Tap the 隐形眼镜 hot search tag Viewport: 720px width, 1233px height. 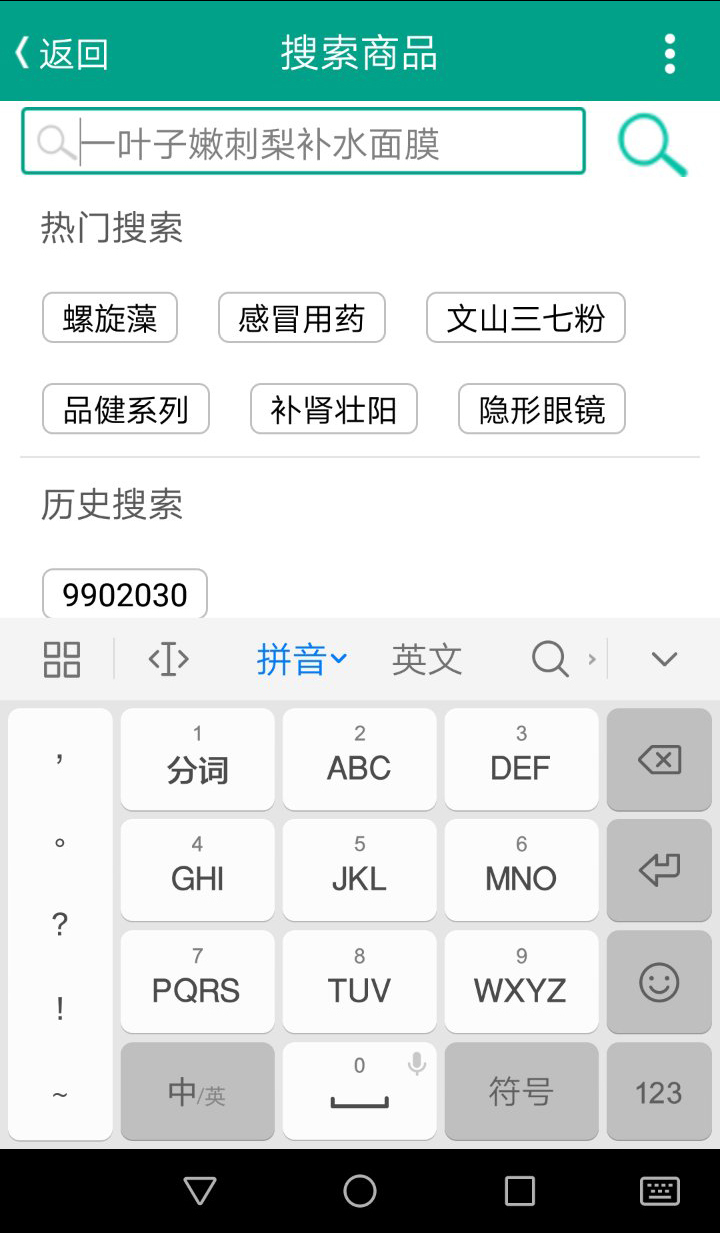pos(541,409)
